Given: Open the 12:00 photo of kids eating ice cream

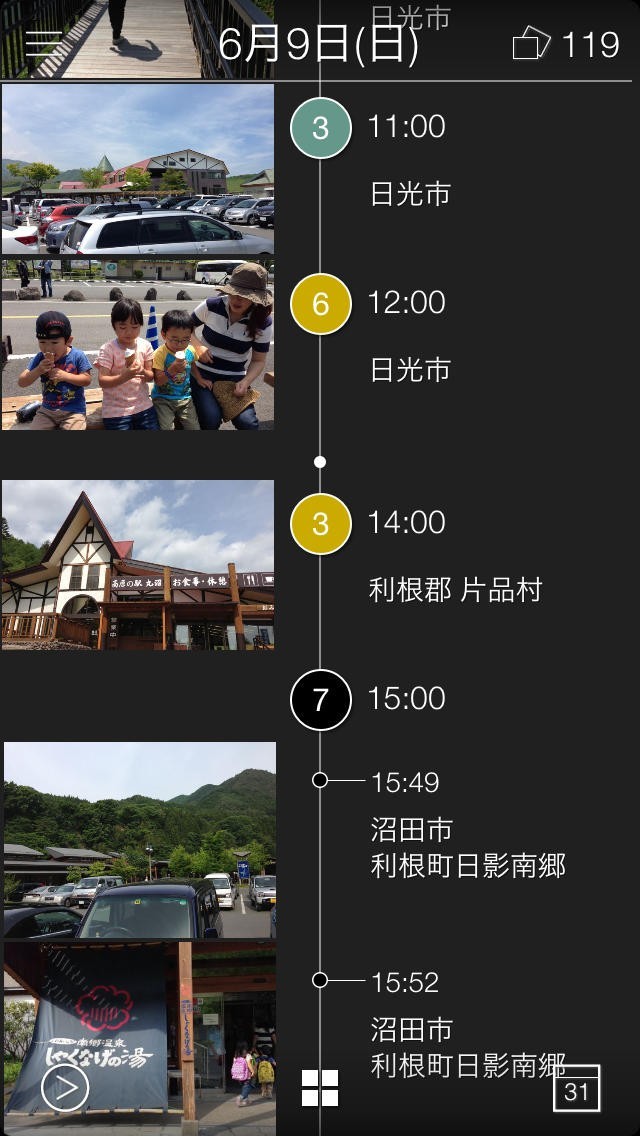Looking at the screenshot, I should click(138, 345).
